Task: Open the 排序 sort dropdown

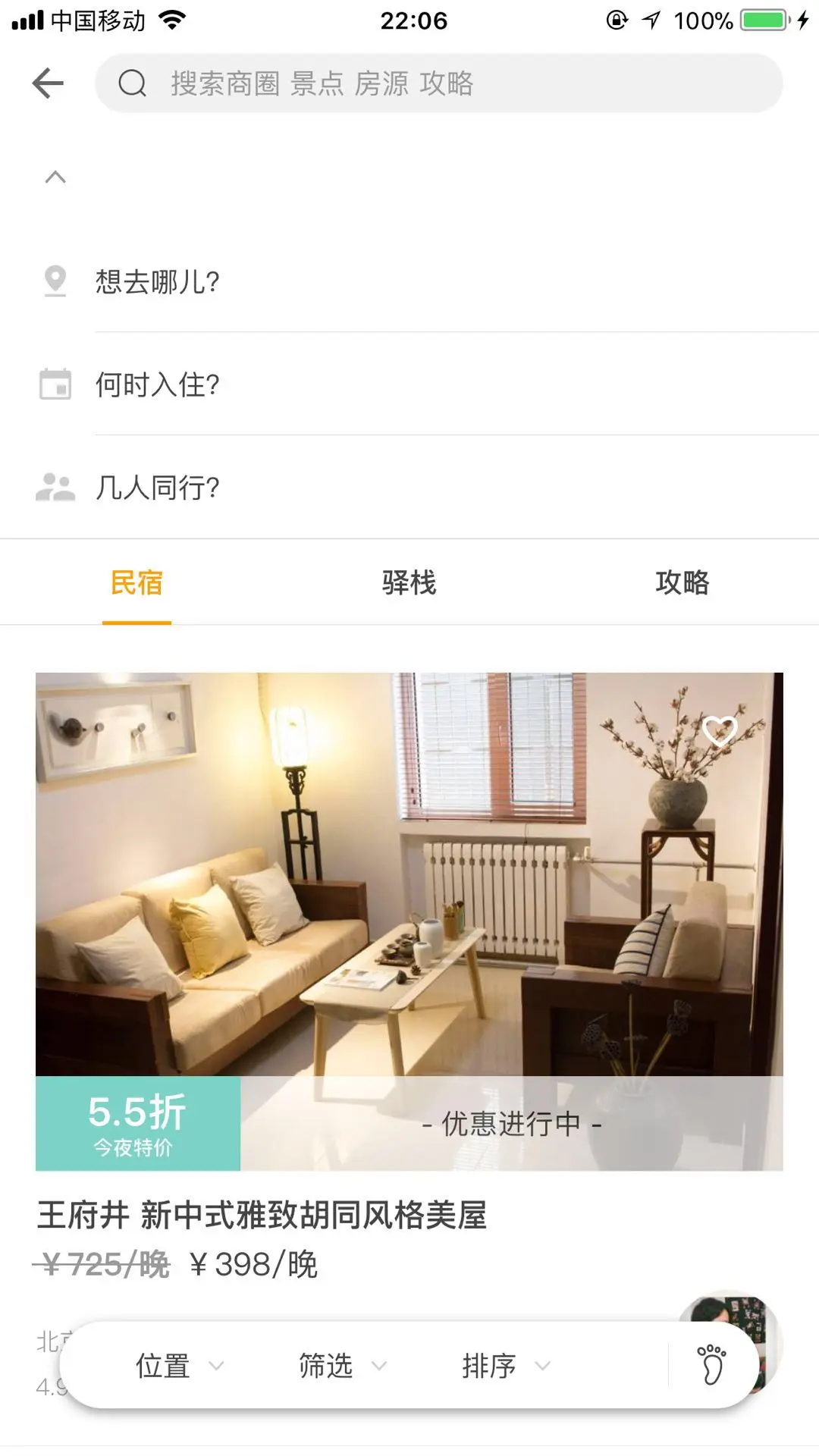Action: (505, 1366)
